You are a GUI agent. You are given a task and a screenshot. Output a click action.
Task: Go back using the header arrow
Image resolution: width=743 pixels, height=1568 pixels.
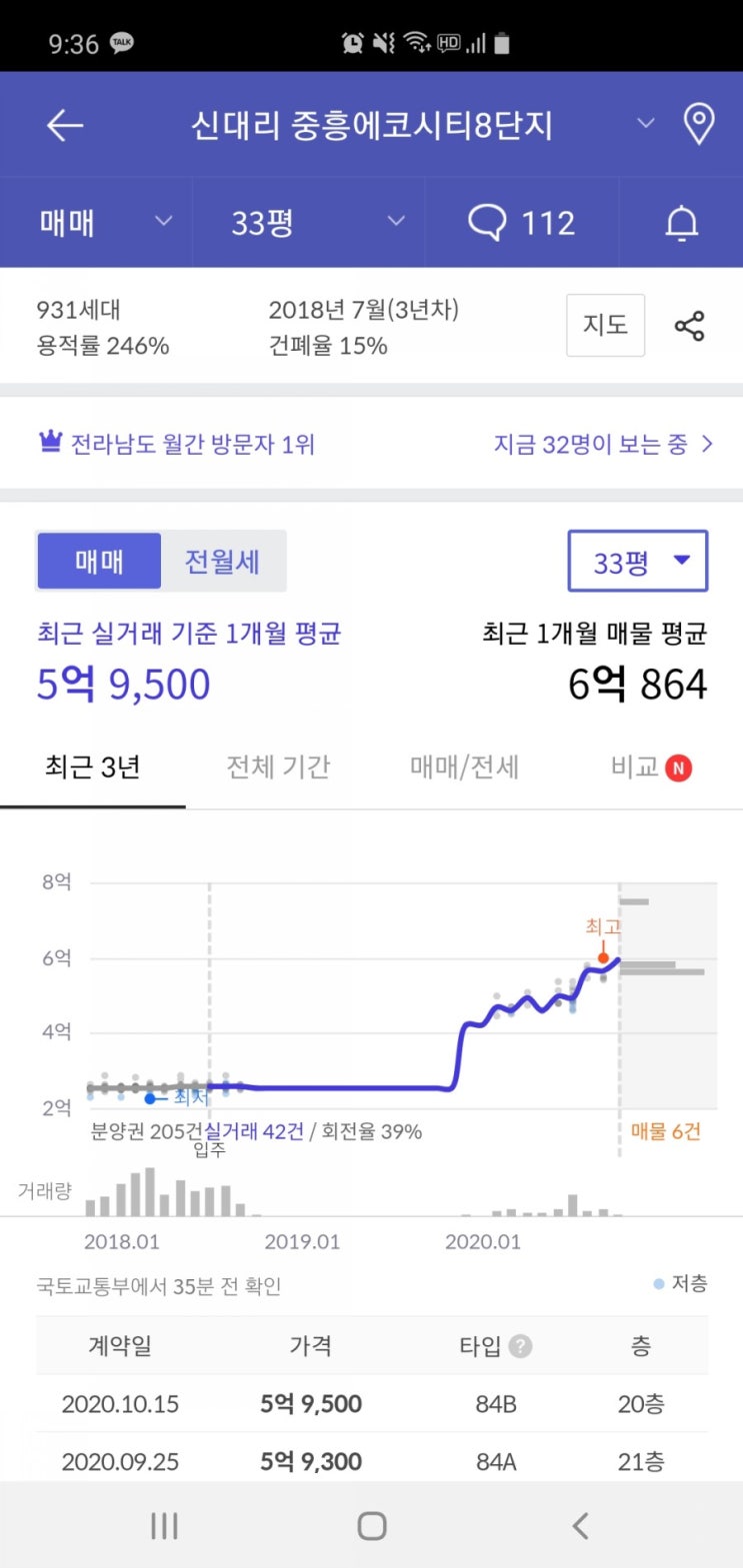pos(65,125)
